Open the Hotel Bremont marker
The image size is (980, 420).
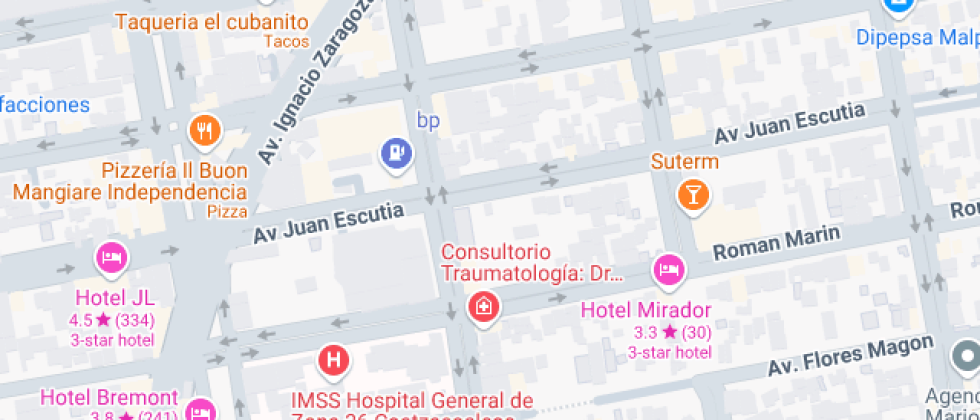(x=201, y=410)
